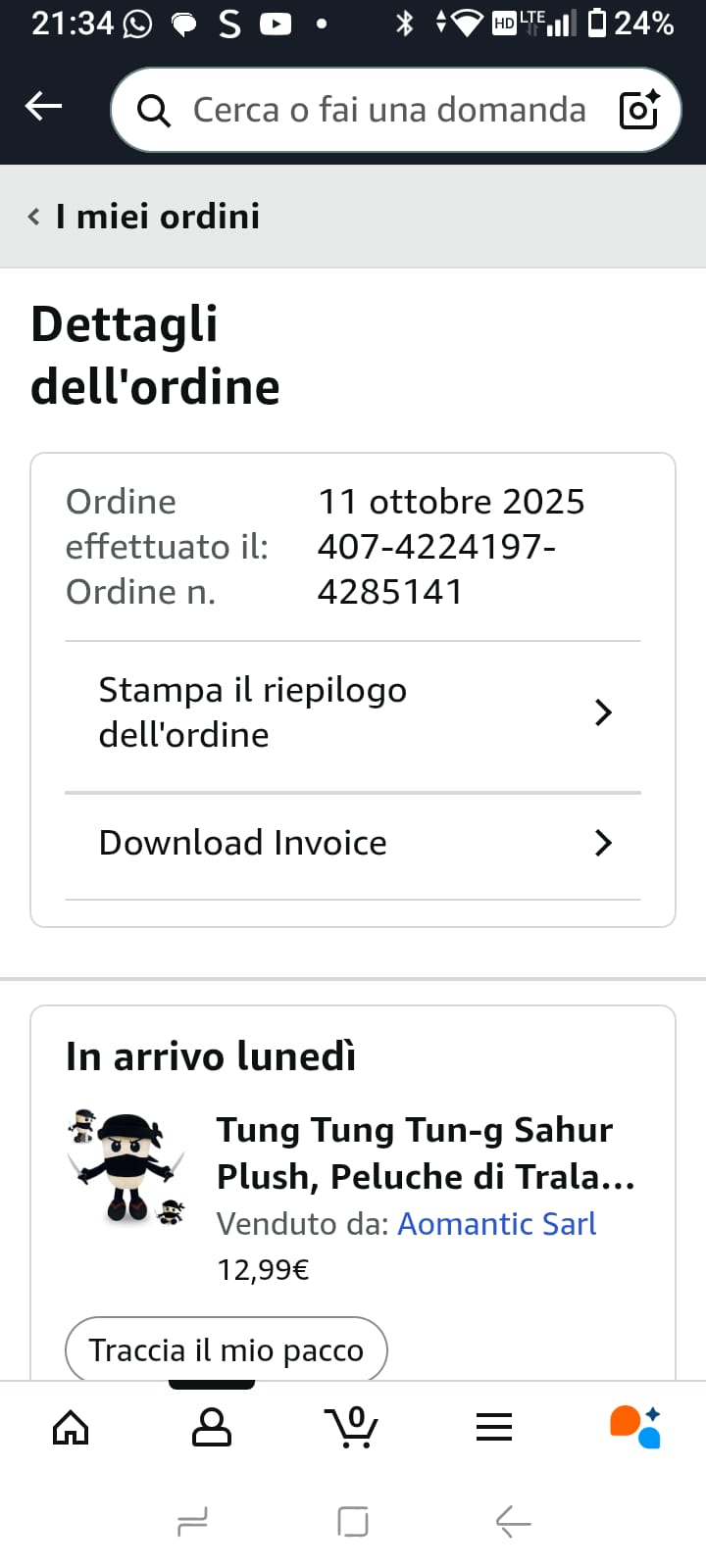The height and width of the screenshot is (1568, 706).
Task: Open the system recent apps button
Action: pyautogui.click(x=192, y=1522)
